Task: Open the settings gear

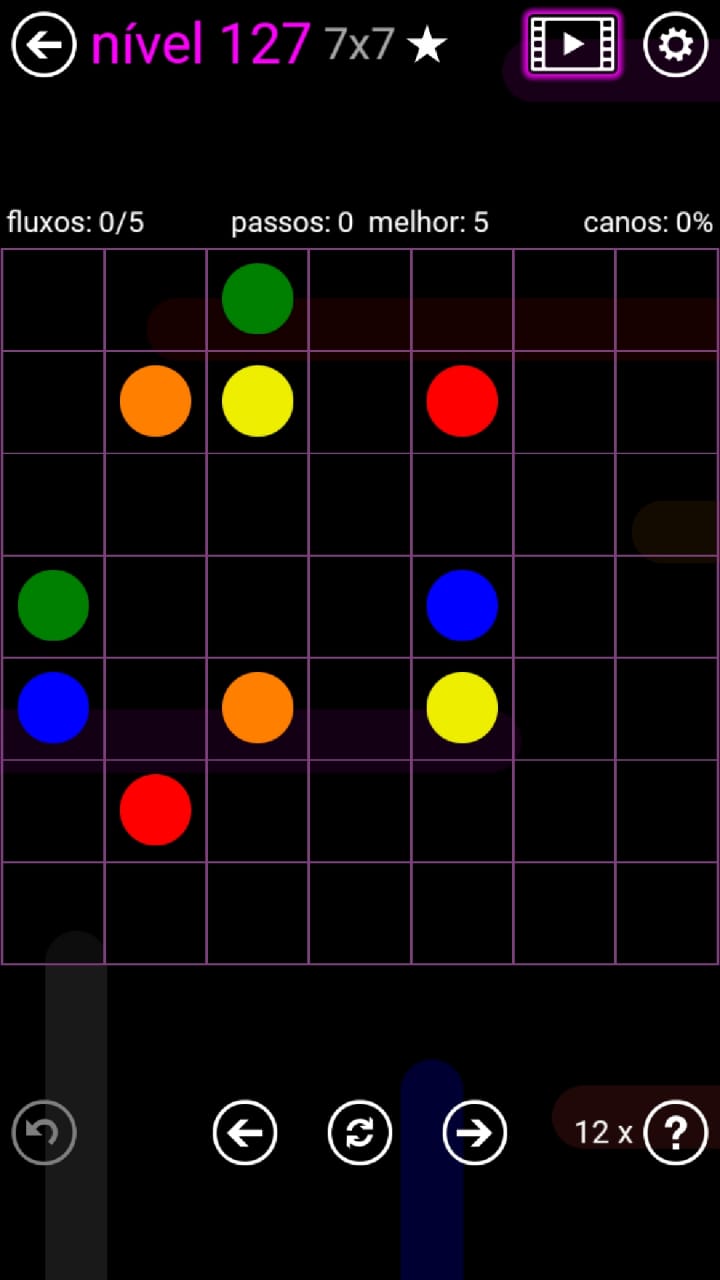Action: coord(675,44)
